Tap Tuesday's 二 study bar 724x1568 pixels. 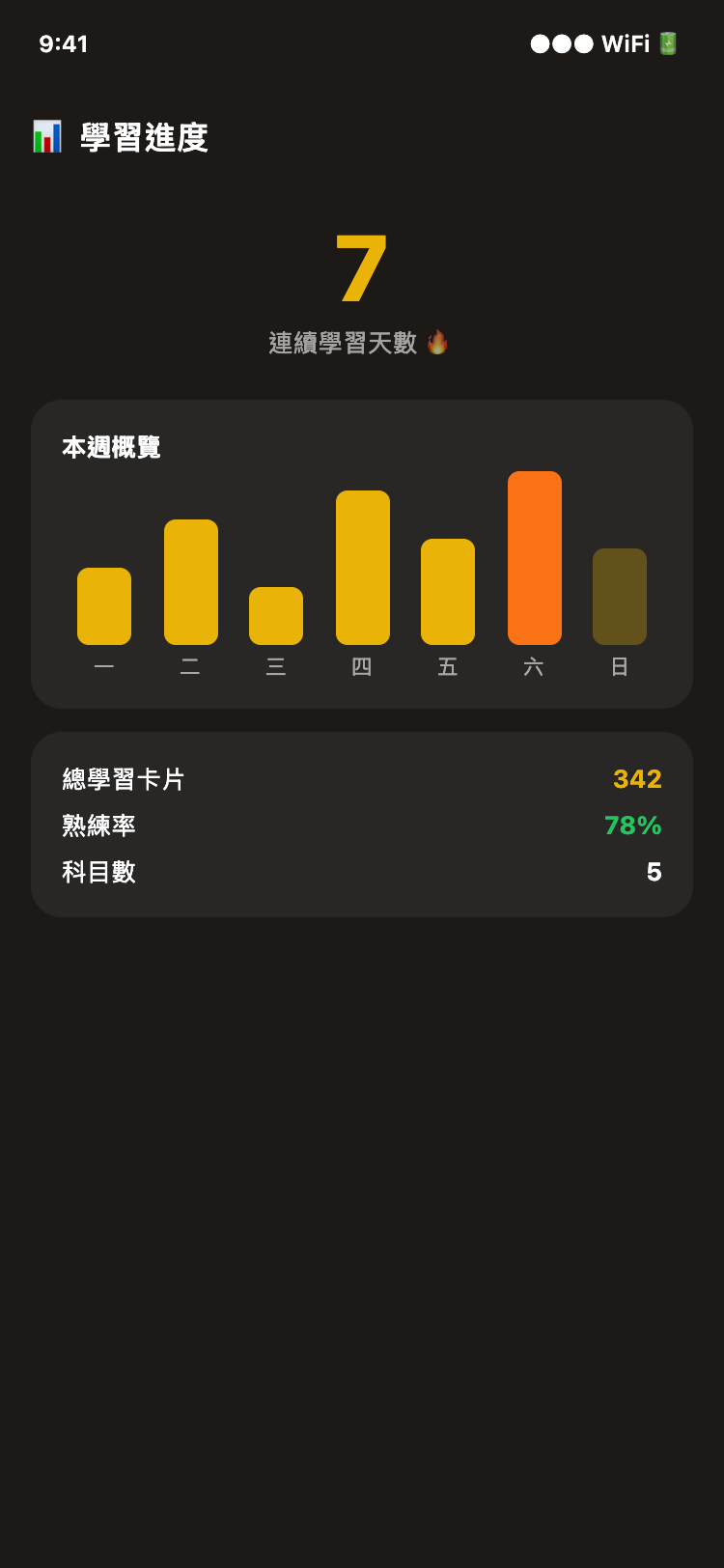191,579
